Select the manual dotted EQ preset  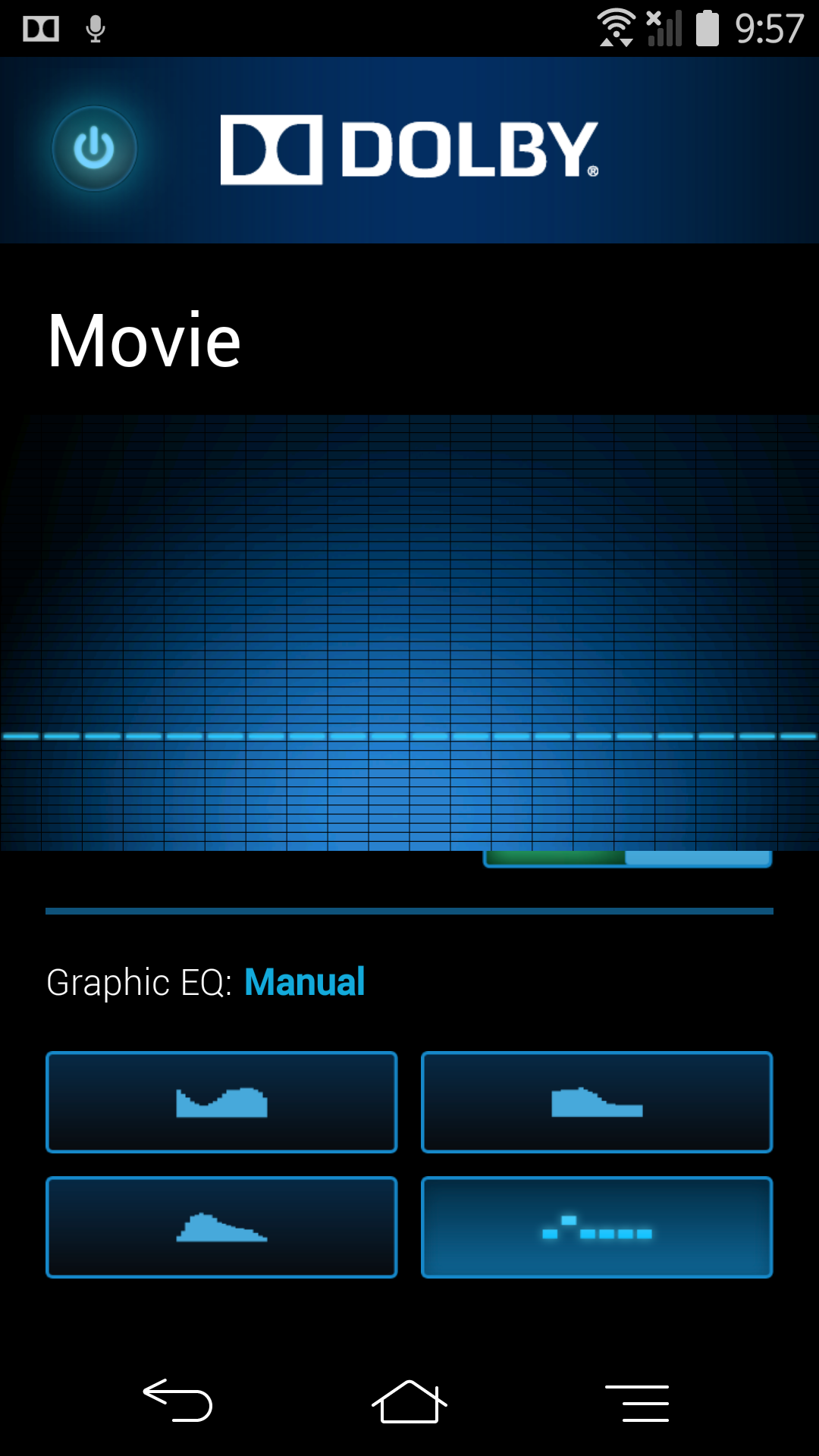coord(597,1227)
